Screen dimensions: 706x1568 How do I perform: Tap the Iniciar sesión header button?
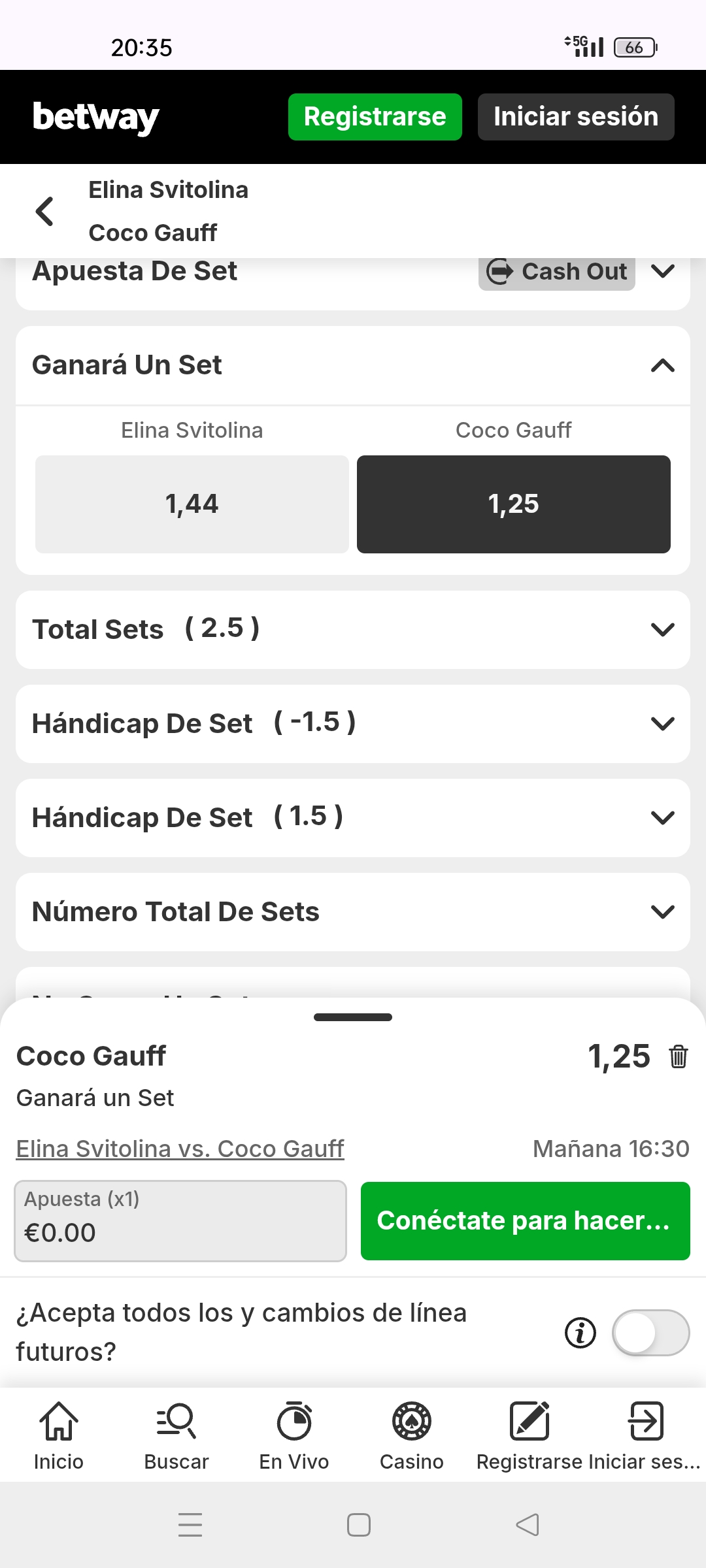point(575,117)
